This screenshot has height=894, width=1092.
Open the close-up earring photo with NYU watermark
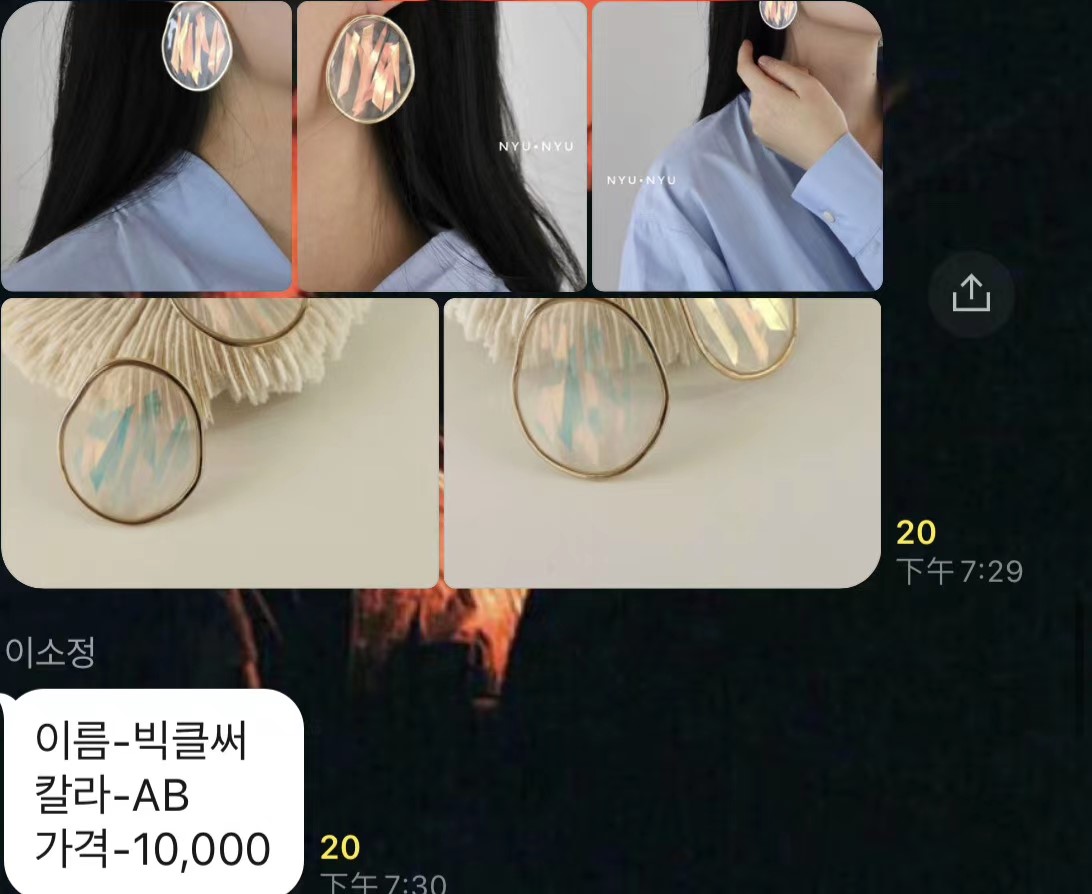[442, 146]
